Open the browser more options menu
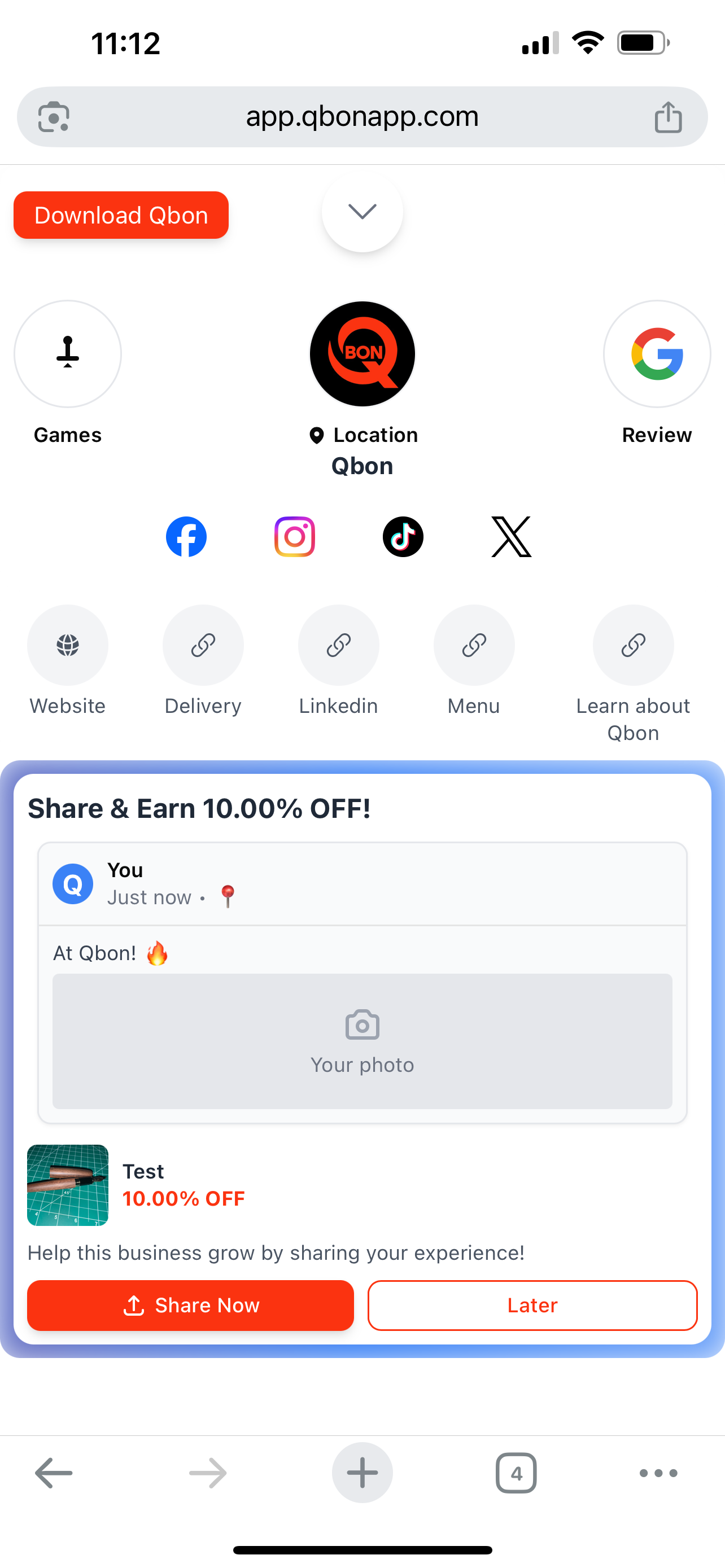 pyautogui.click(x=658, y=1473)
